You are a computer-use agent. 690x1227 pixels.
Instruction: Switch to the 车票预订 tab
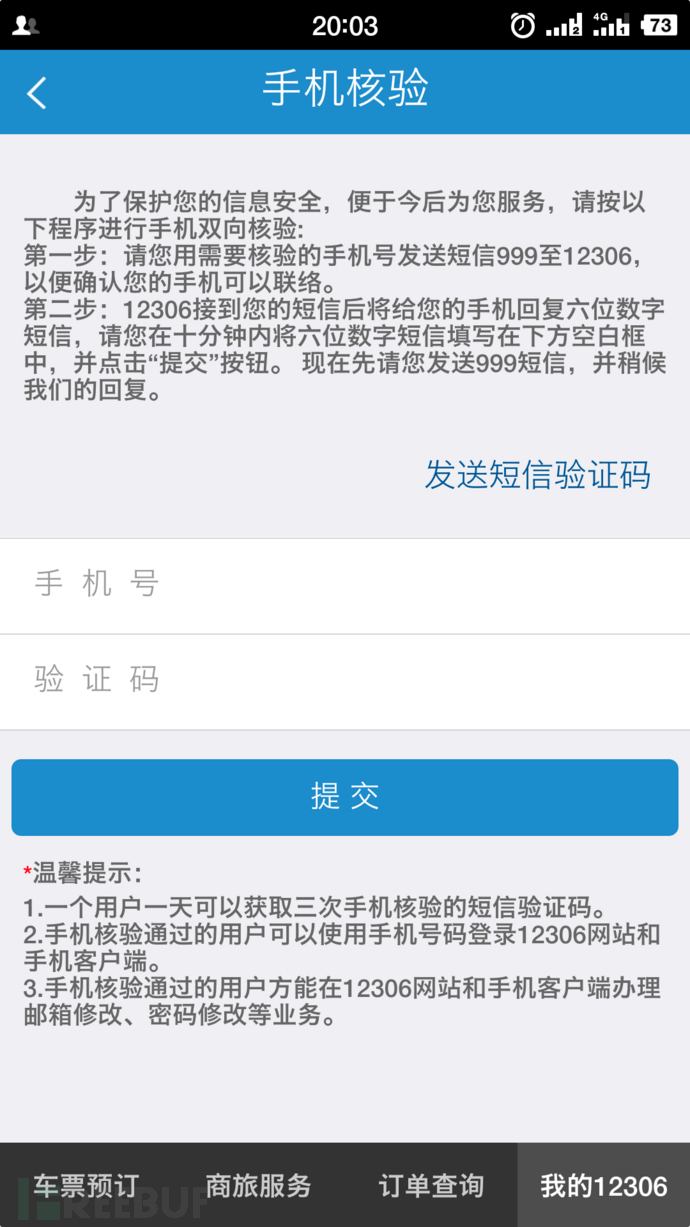tap(86, 1186)
